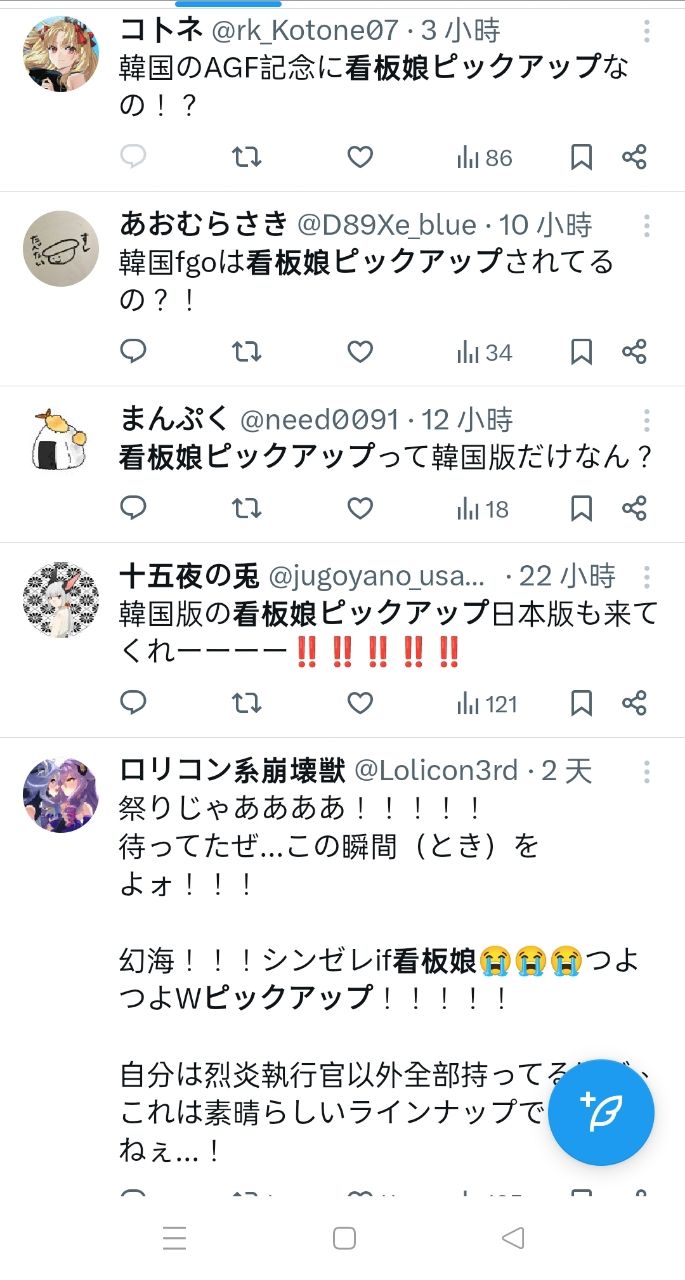Image resolution: width=685 pixels, height=1280 pixels.
Task: Retweet 十五夜の兎's post
Action: pos(246,704)
